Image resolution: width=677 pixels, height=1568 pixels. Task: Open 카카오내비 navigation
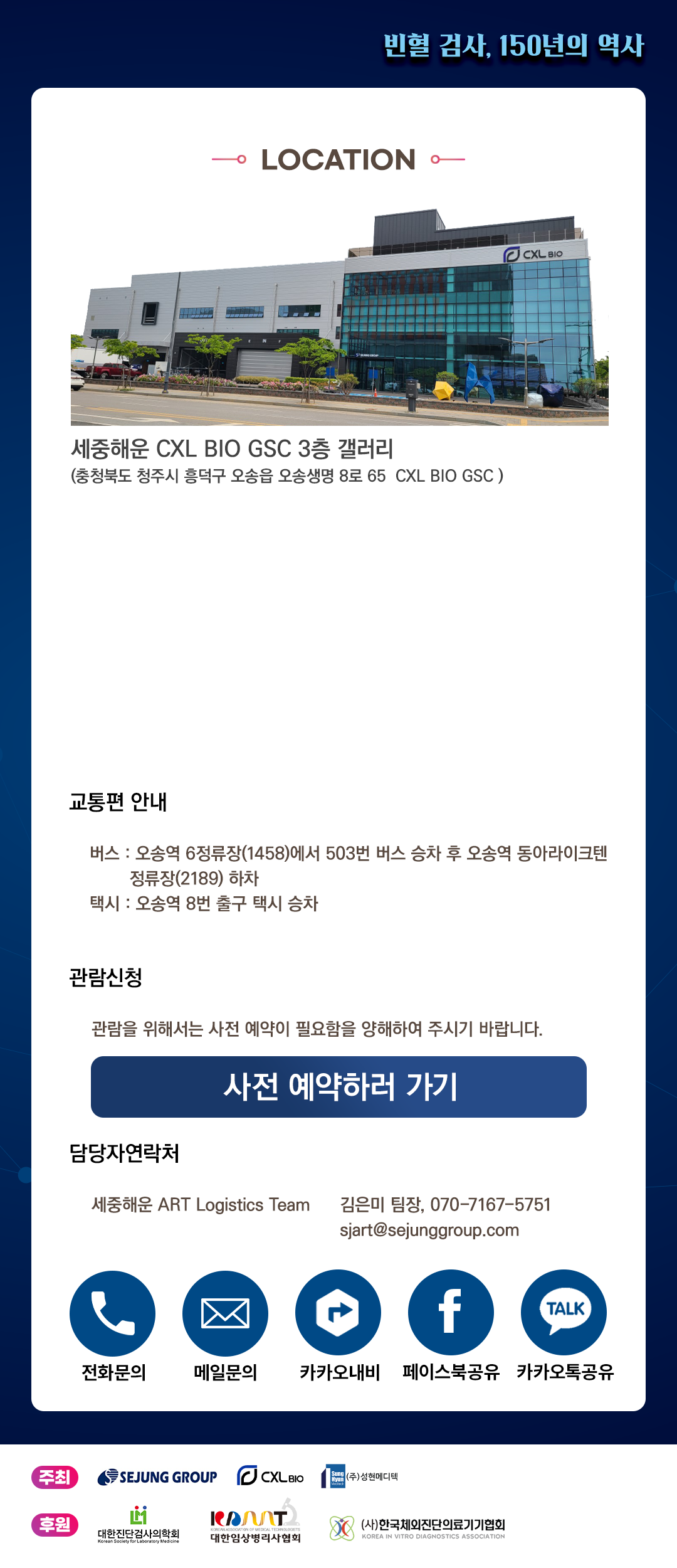point(338,1312)
